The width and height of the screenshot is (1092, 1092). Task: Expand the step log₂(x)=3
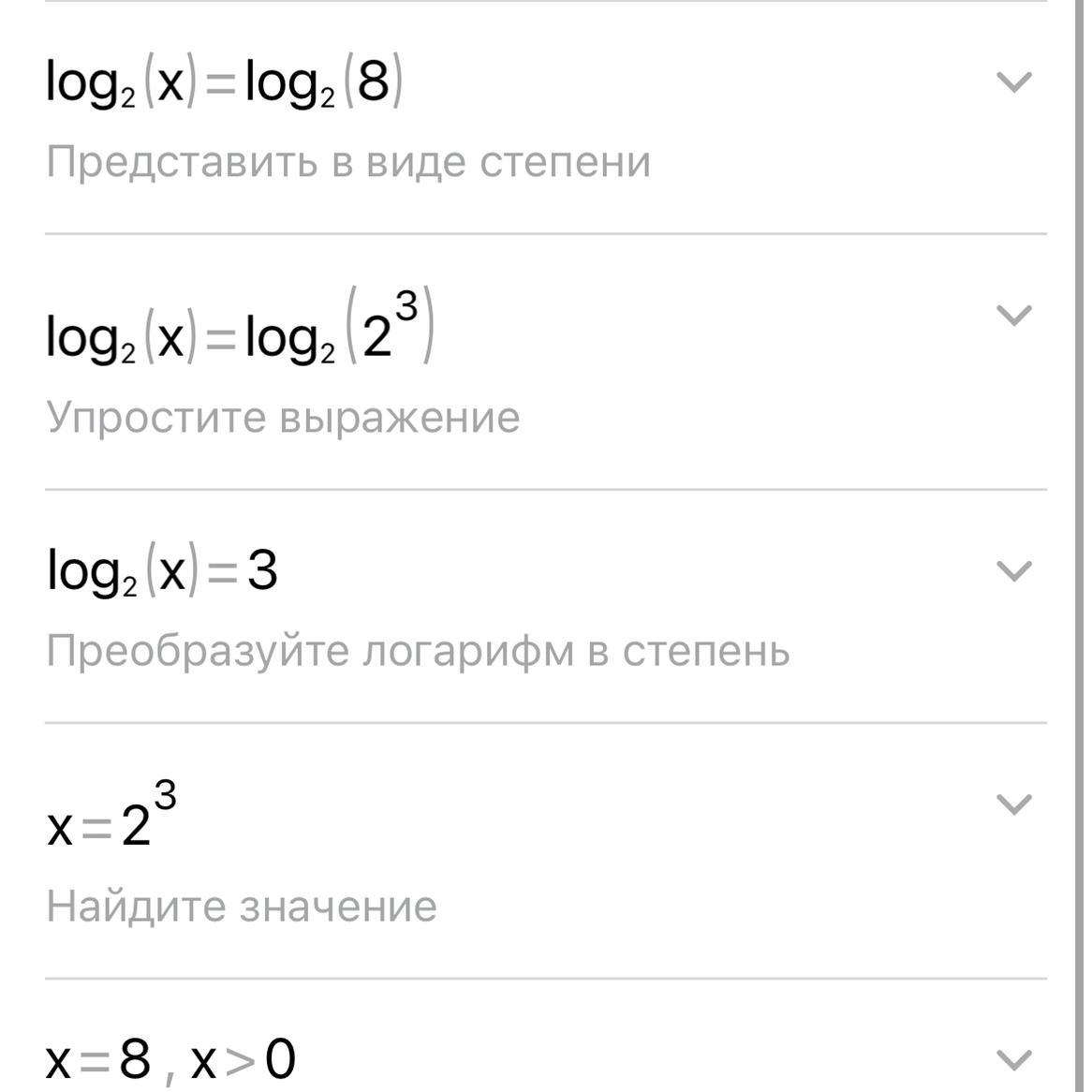tap(1014, 571)
